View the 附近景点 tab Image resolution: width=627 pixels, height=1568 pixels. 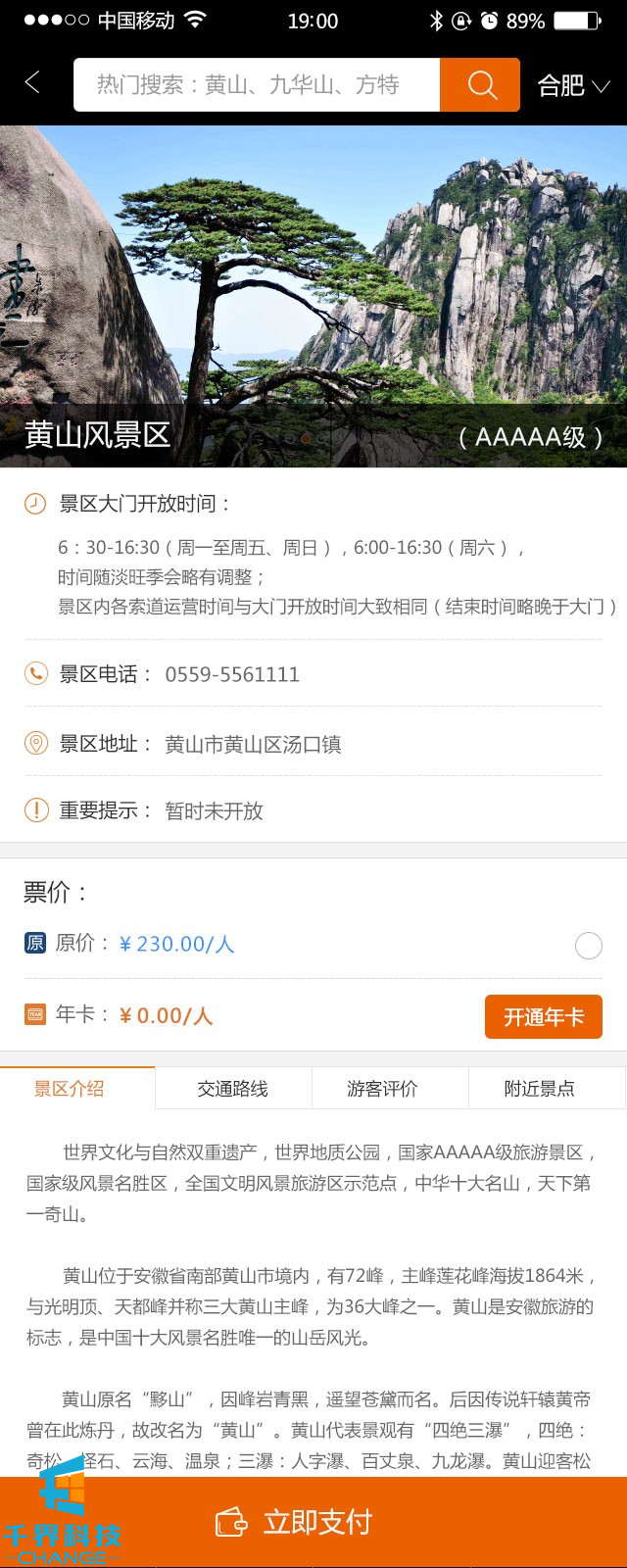[x=539, y=1089]
